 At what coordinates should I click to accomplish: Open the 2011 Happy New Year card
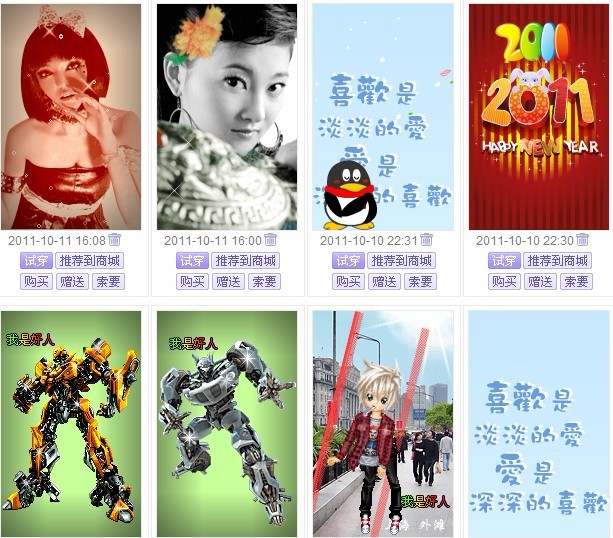pyautogui.click(x=538, y=117)
